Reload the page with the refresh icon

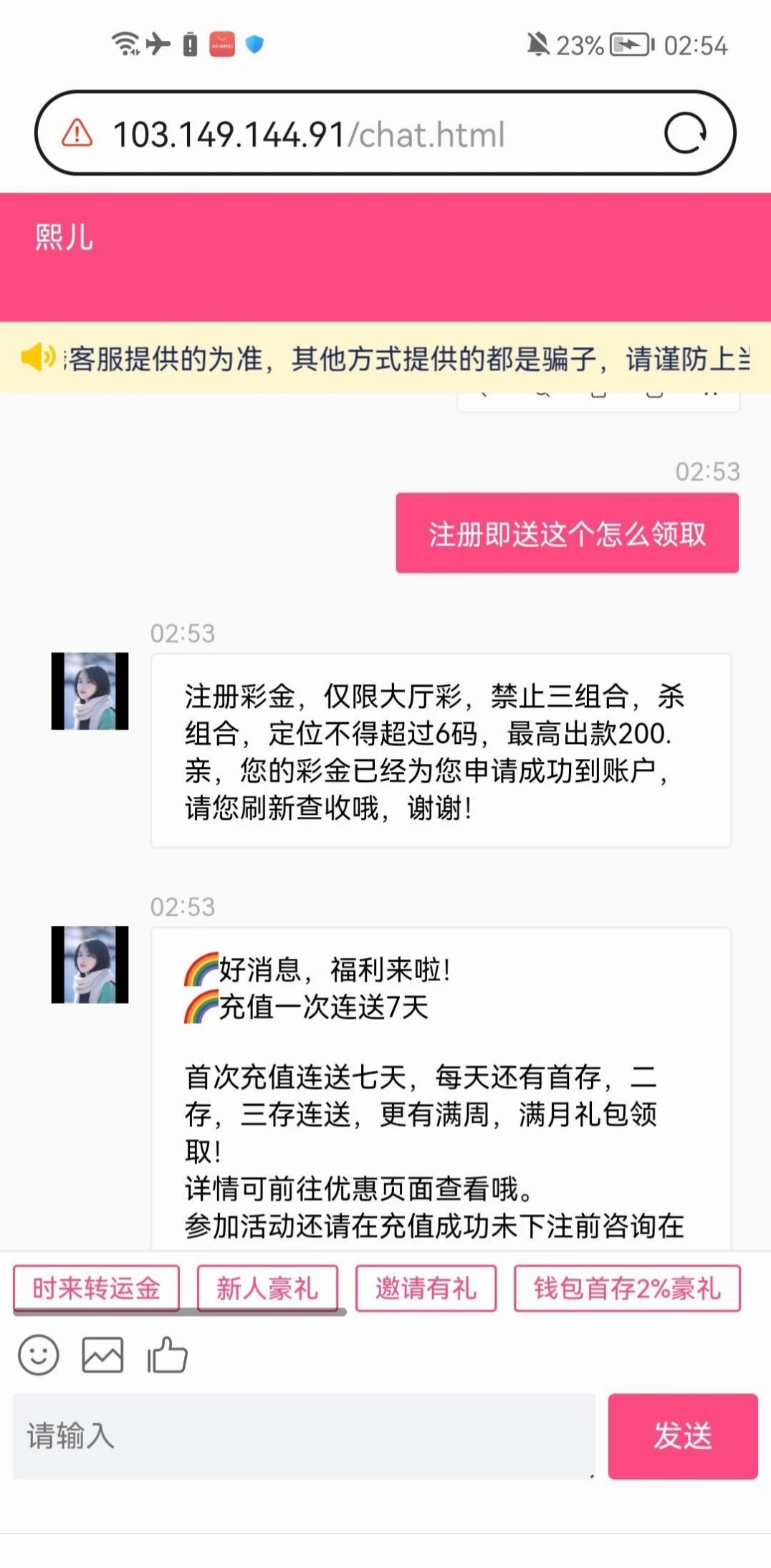[685, 133]
